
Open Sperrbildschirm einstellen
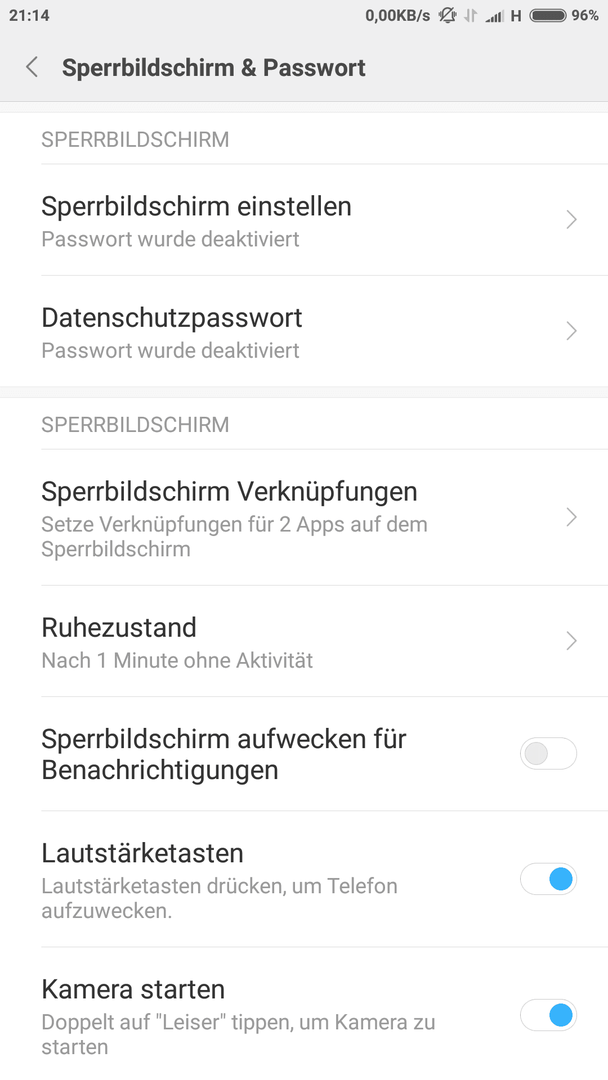click(x=304, y=220)
